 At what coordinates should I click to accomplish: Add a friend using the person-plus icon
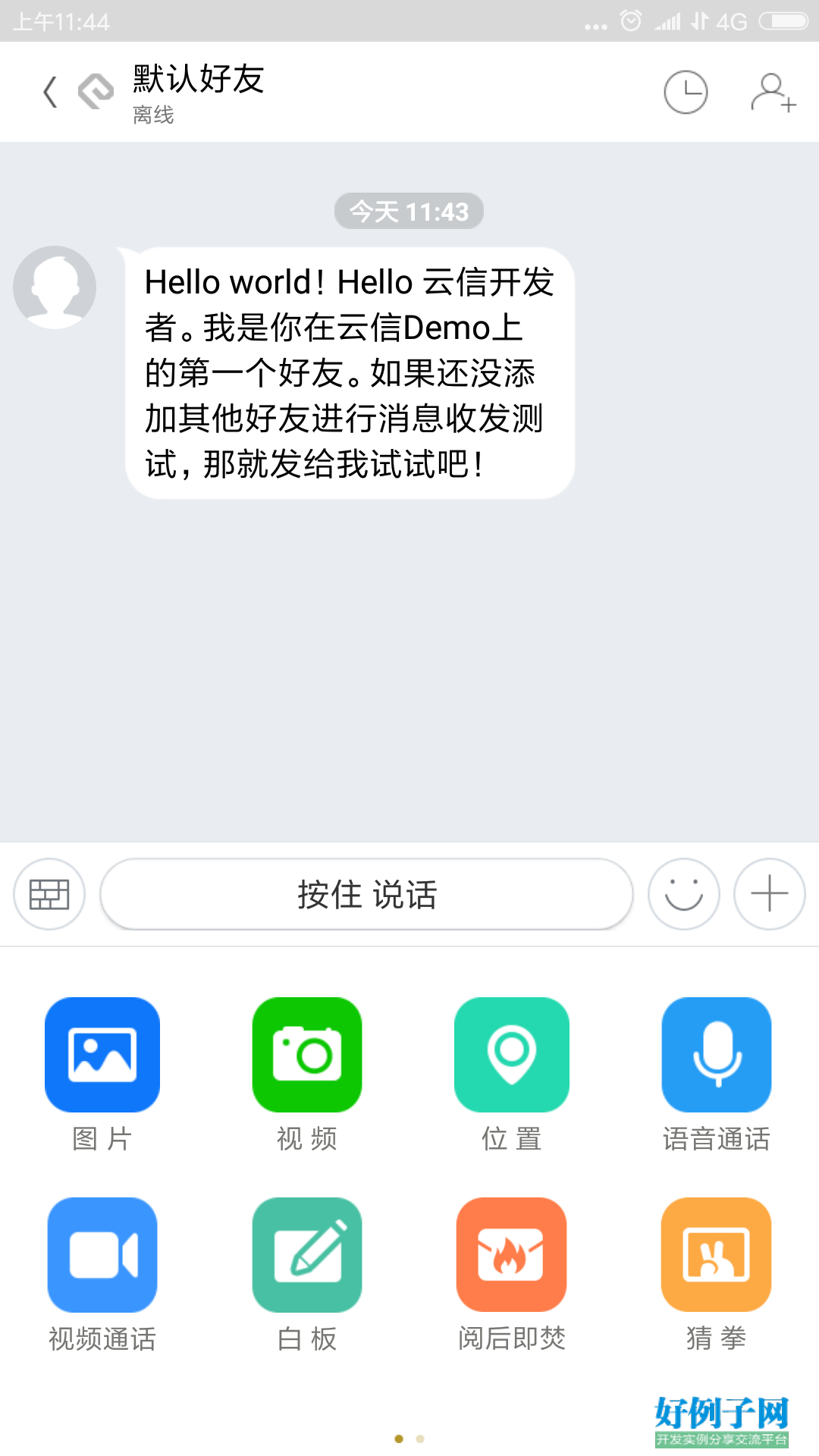pyautogui.click(x=771, y=90)
